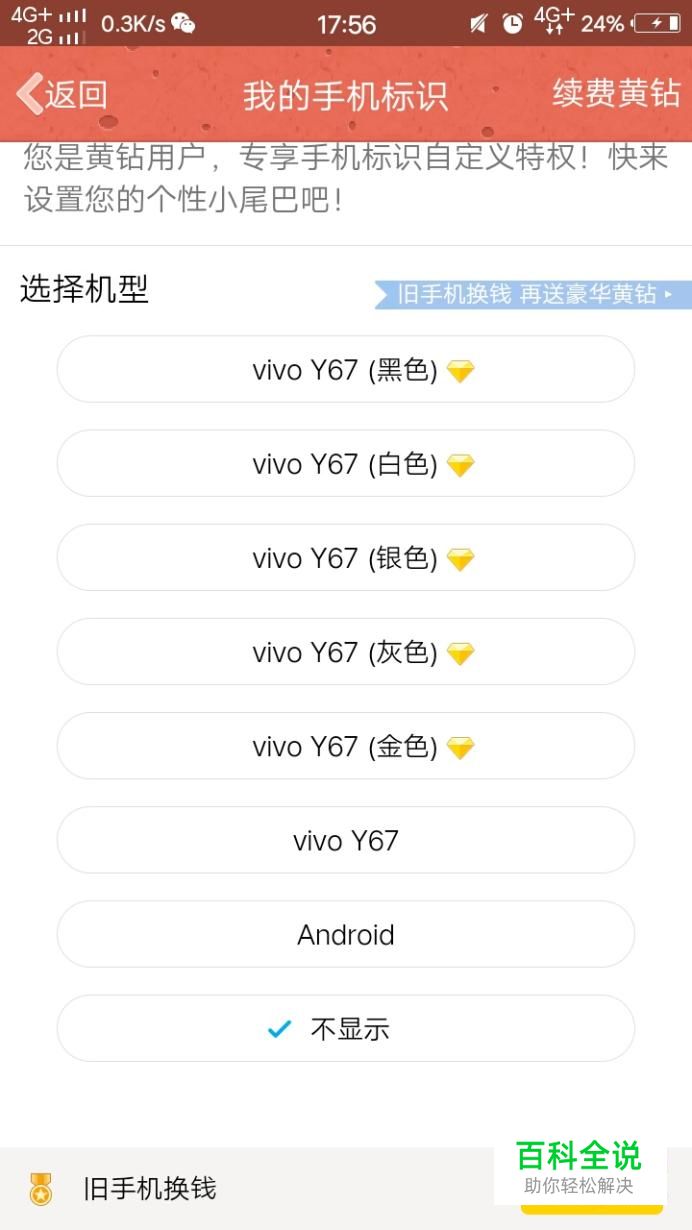Open the 旧手机换钱 再送豪华黄钻 banner

(x=533, y=294)
